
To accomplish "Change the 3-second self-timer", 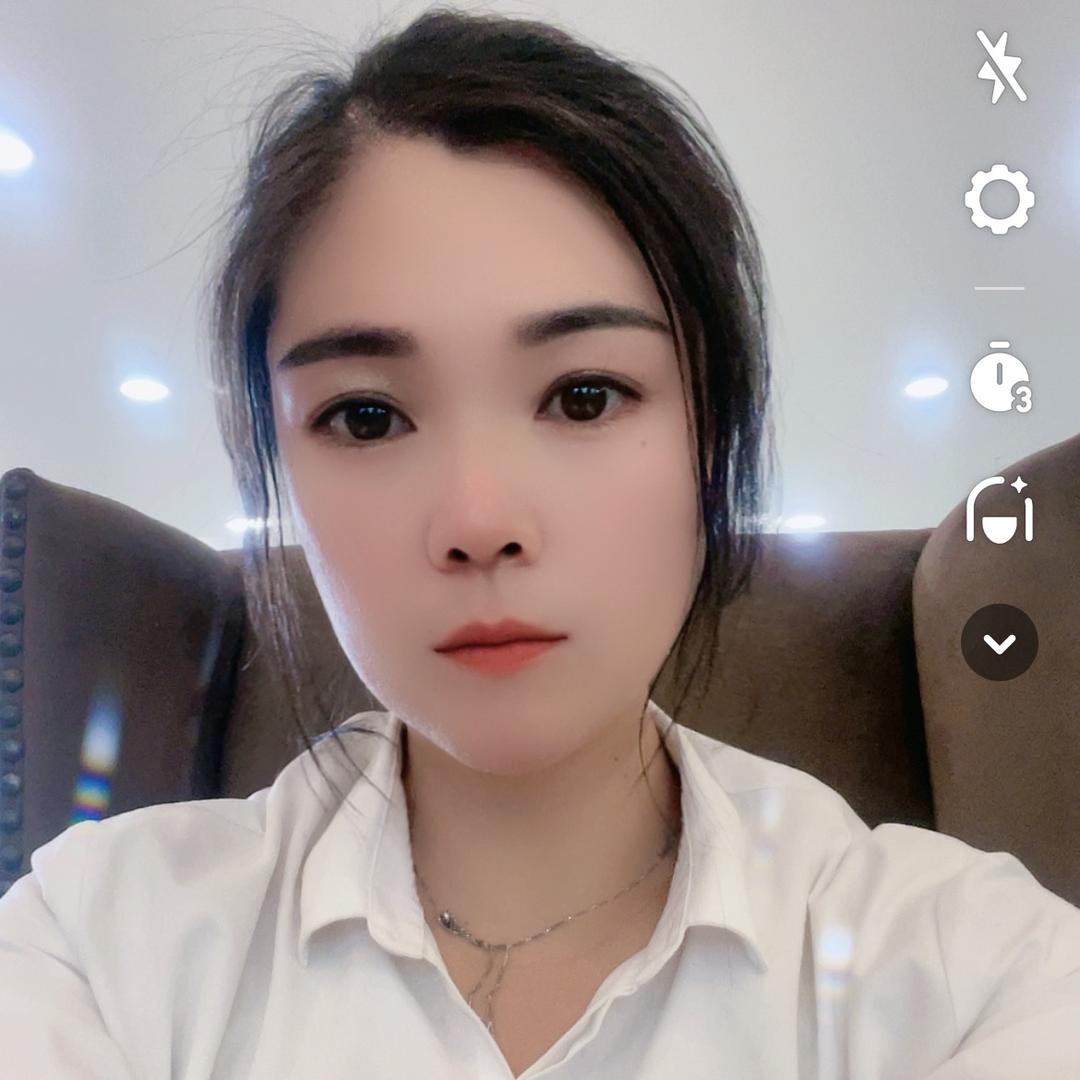I will (999, 378).
